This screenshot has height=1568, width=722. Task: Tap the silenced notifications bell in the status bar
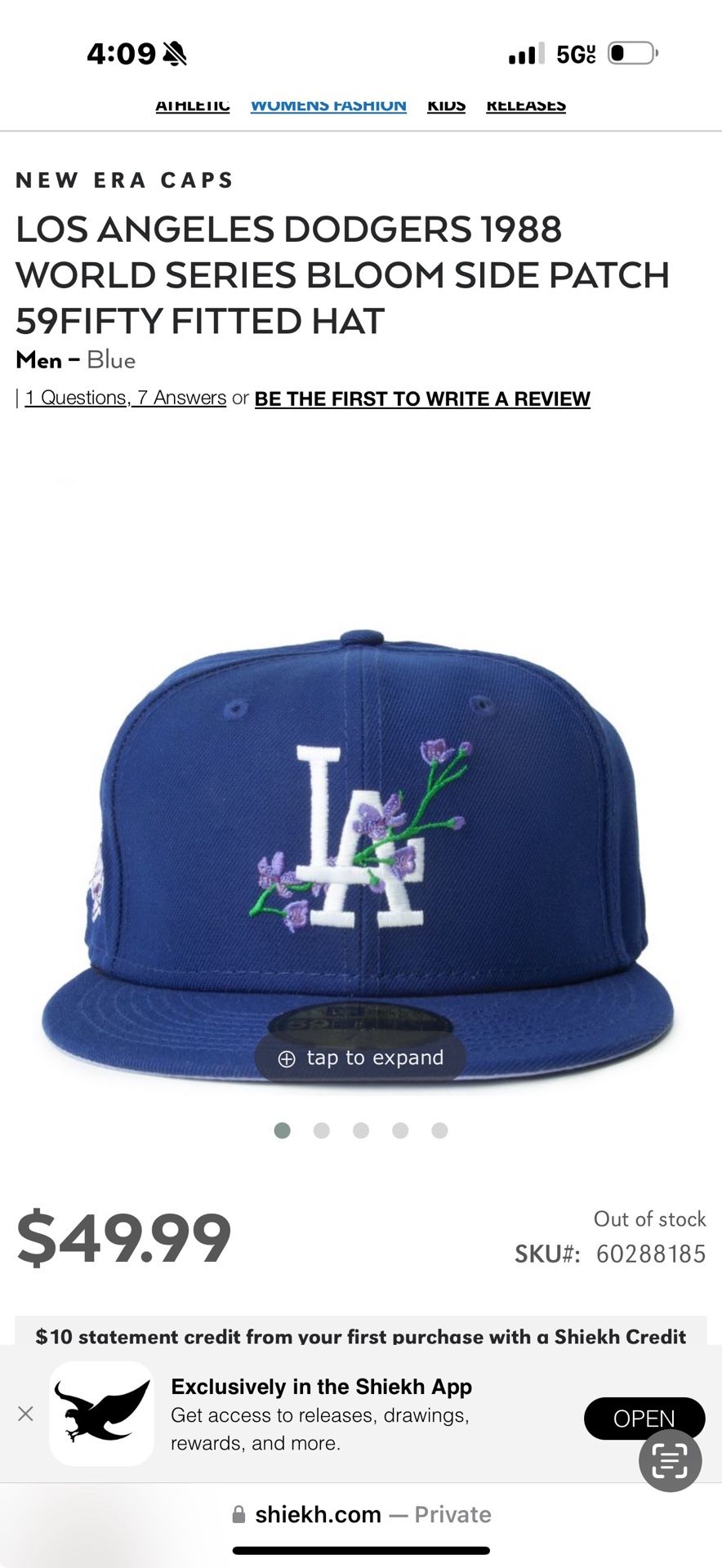pos(173,52)
